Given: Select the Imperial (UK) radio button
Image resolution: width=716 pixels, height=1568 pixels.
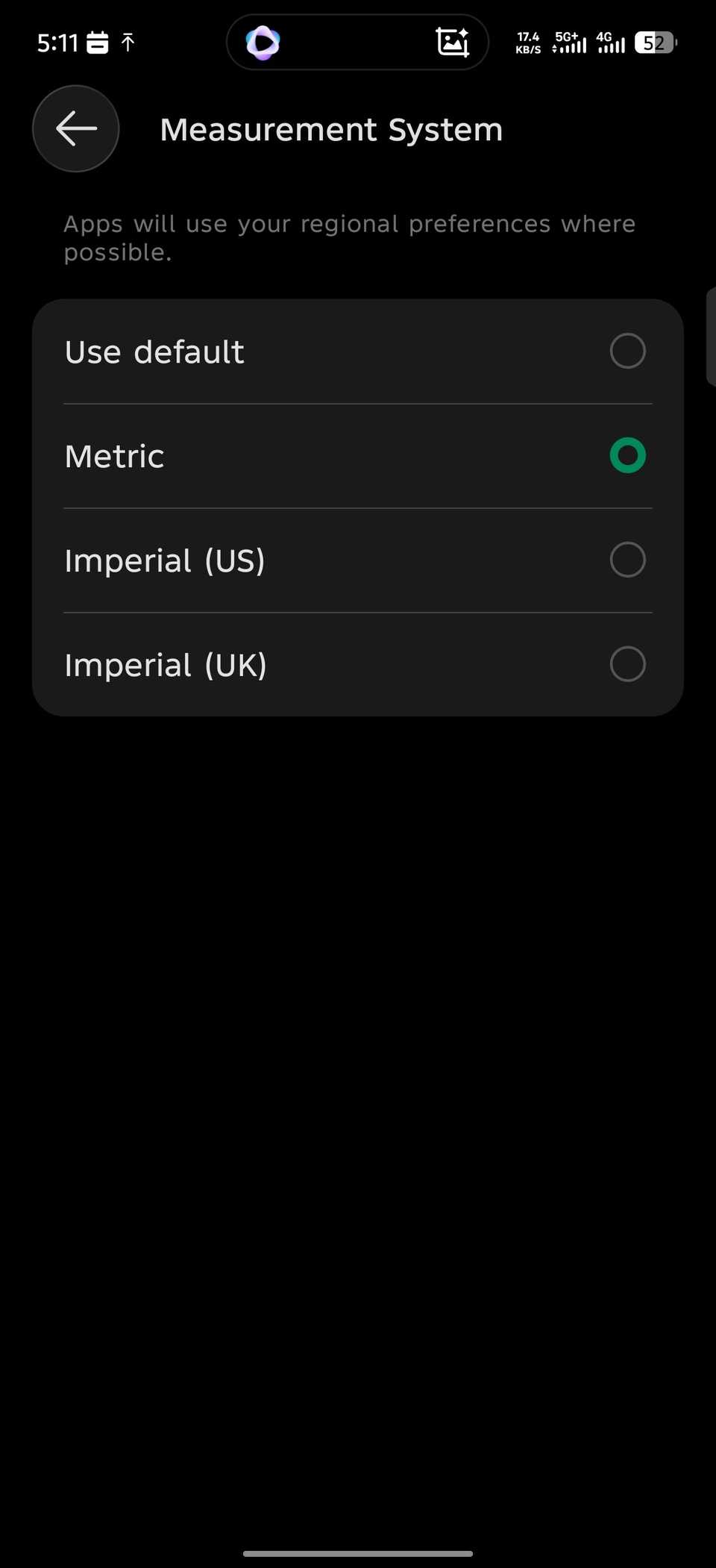Looking at the screenshot, I should coord(626,664).
